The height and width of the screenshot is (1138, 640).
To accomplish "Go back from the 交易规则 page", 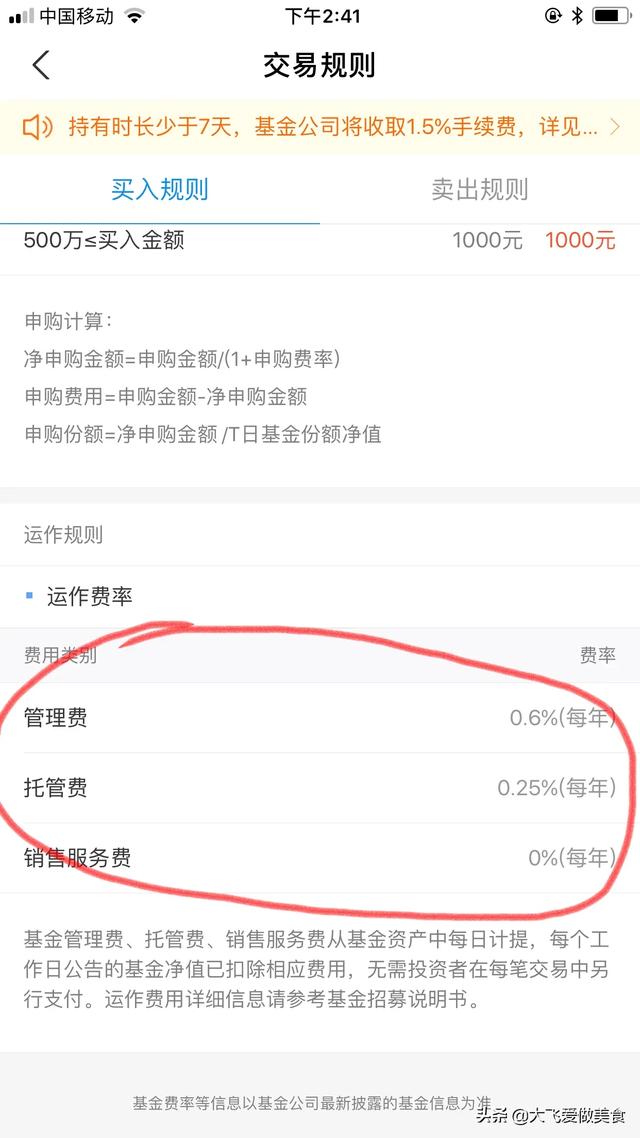I will (x=41, y=65).
